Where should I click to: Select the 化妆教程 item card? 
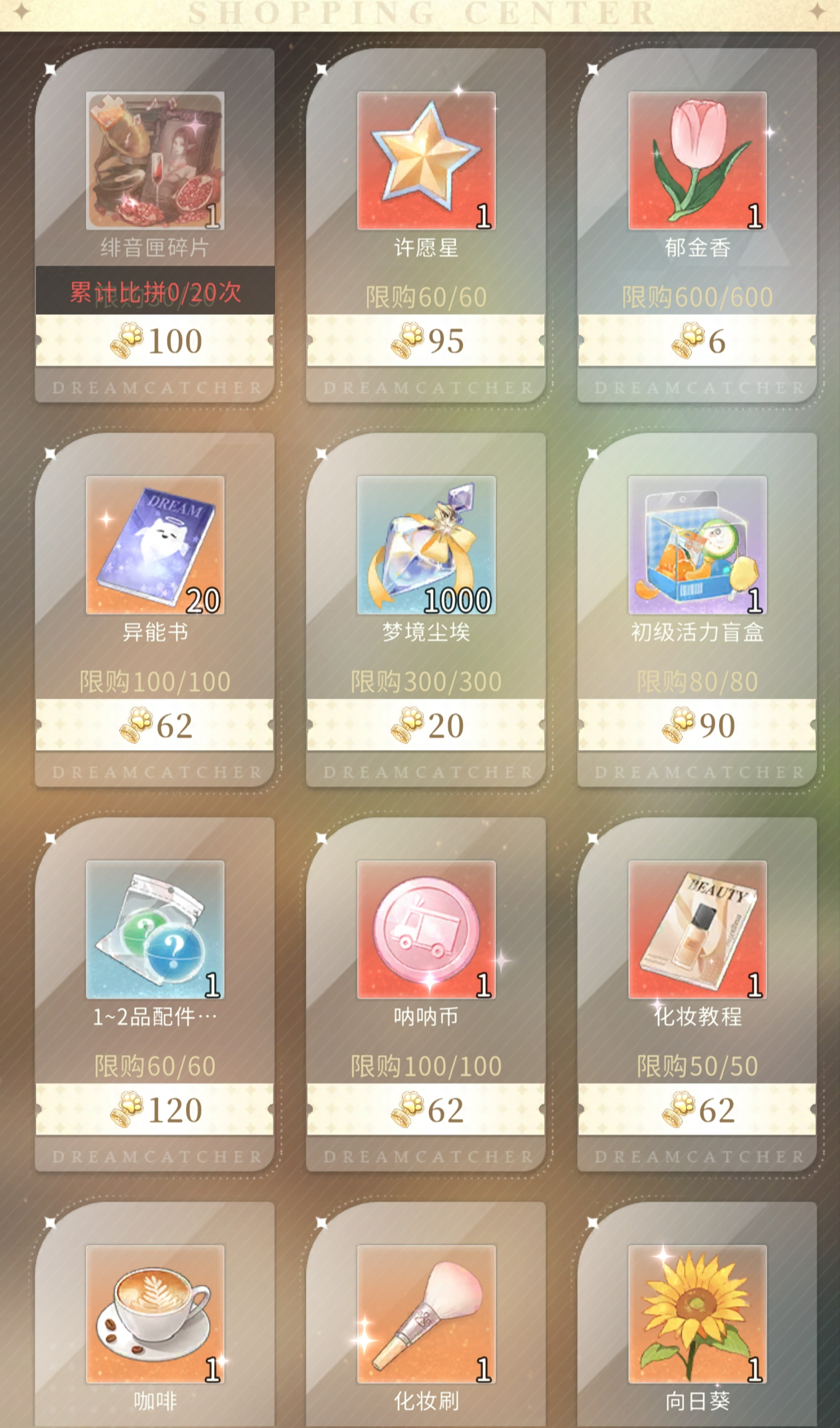pos(697,930)
